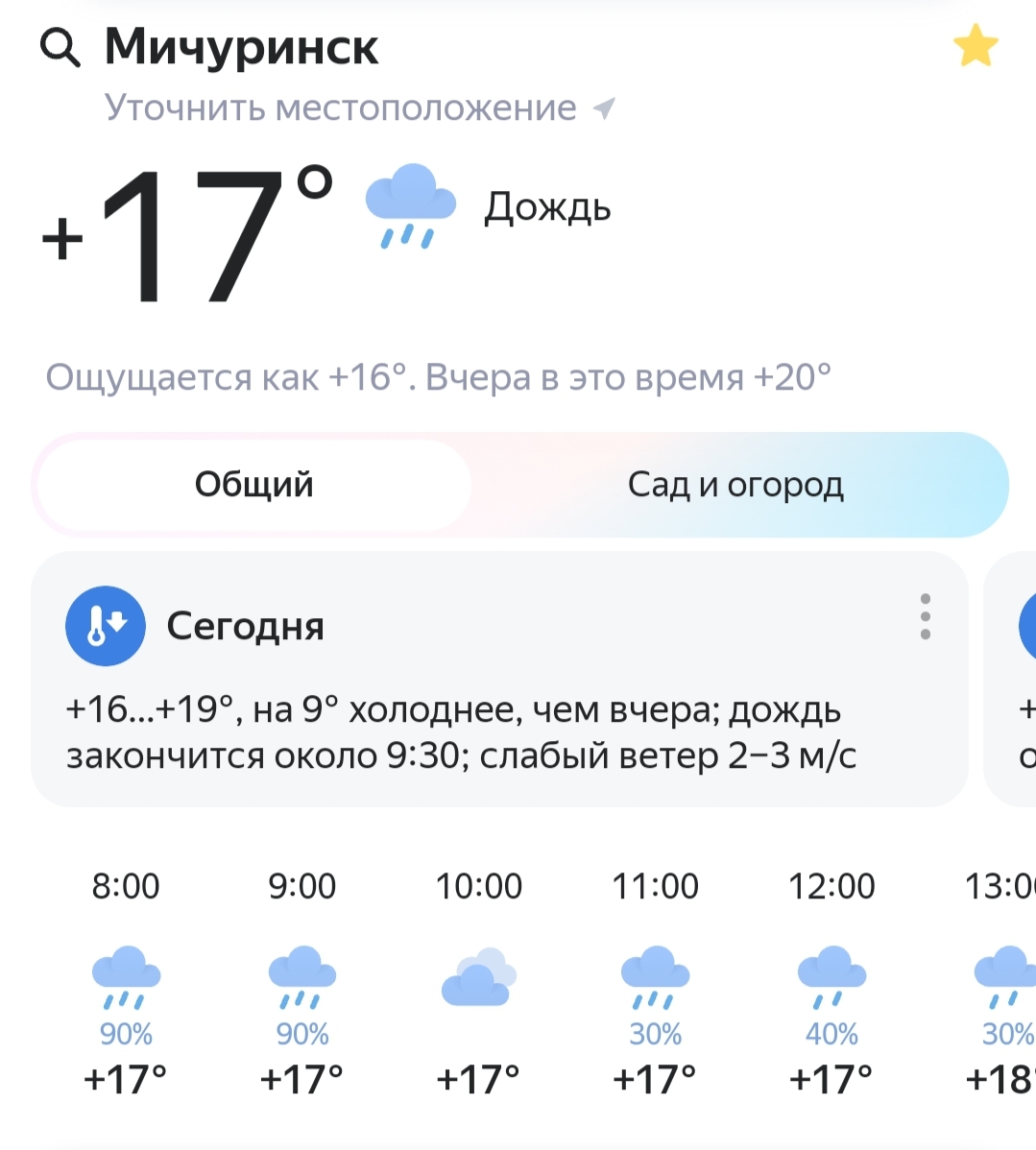The width and height of the screenshot is (1036, 1150).
Task: Open the three-dot menu on Сегодня card
Action: point(925,616)
